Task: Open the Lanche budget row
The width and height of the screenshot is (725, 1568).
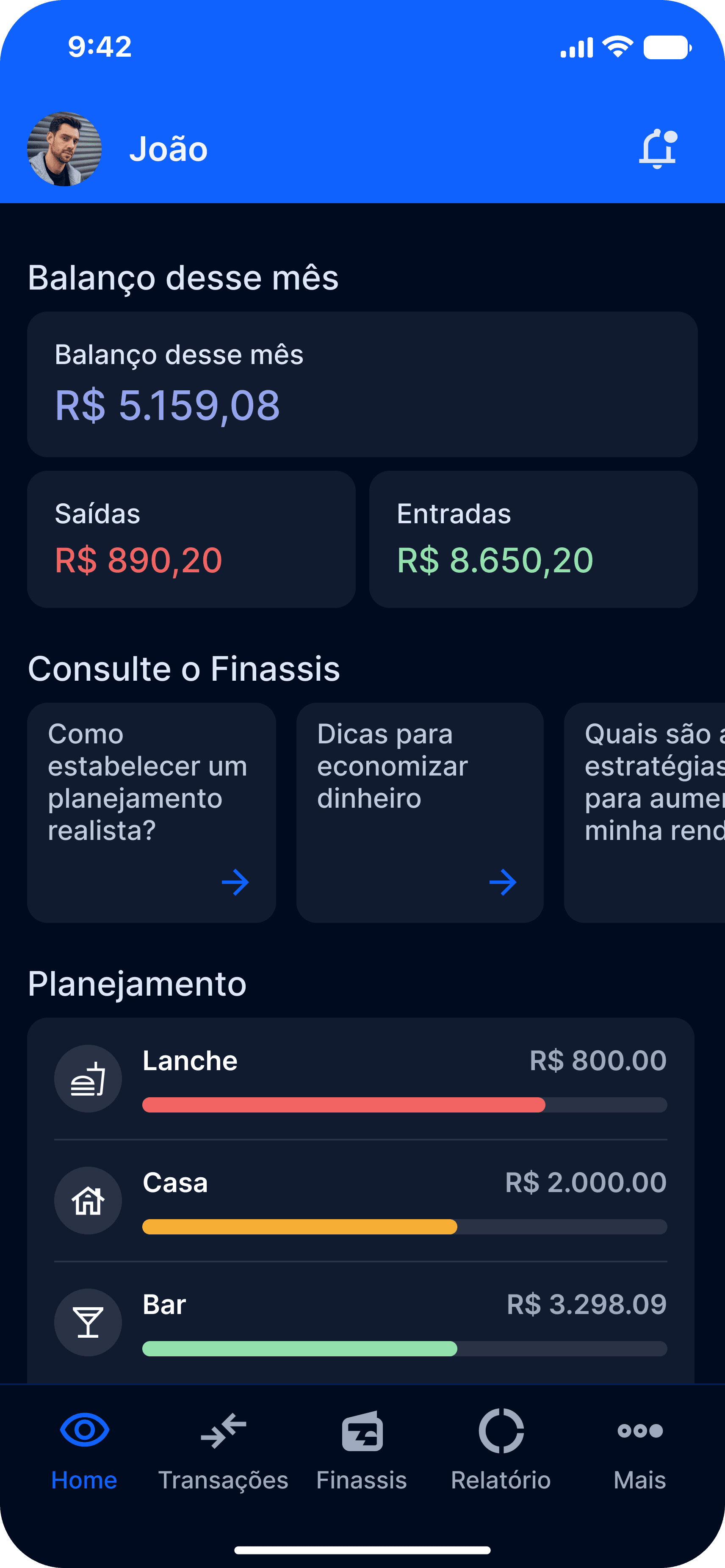Action: click(x=360, y=1079)
